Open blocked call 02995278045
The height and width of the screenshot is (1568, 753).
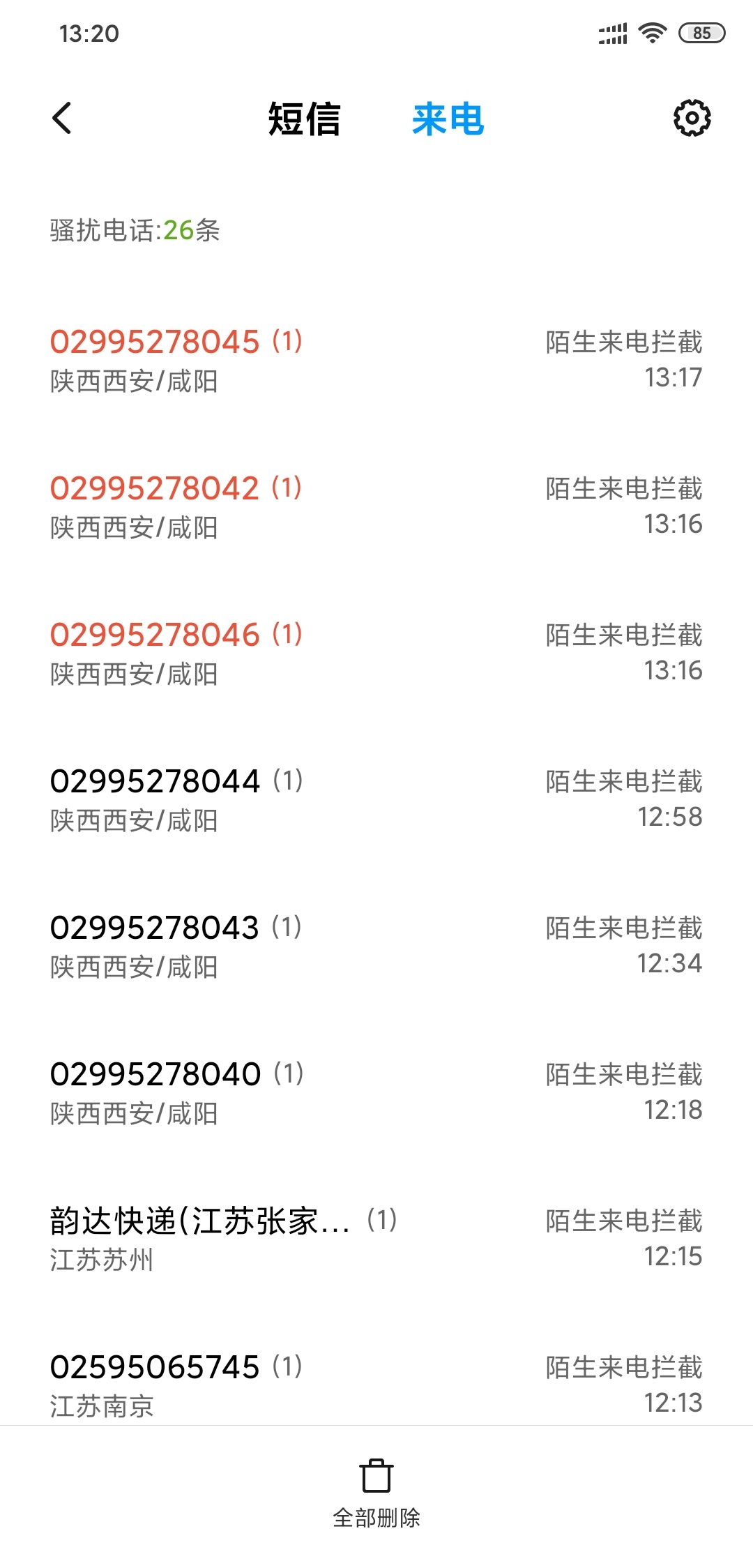376,360
